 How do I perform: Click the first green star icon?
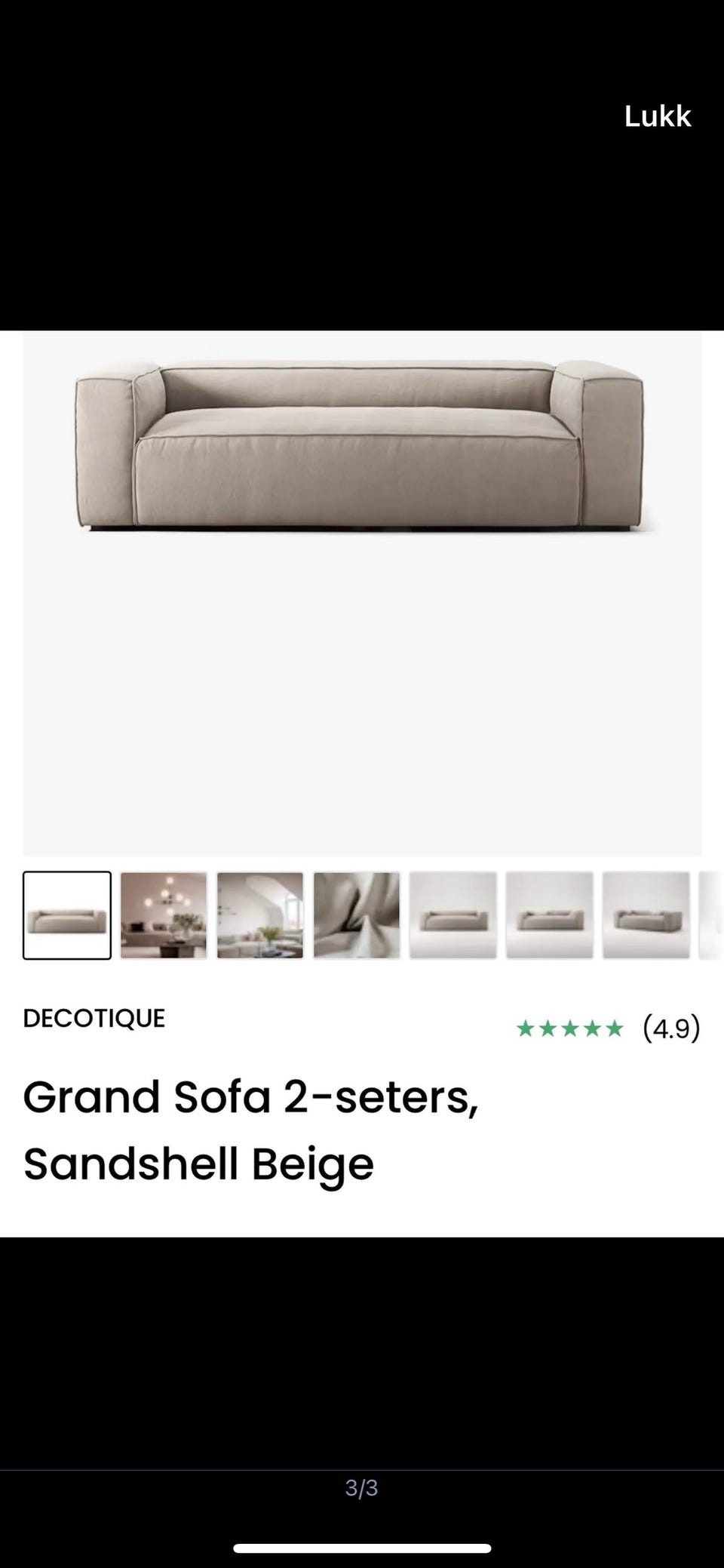point(526,1028)
